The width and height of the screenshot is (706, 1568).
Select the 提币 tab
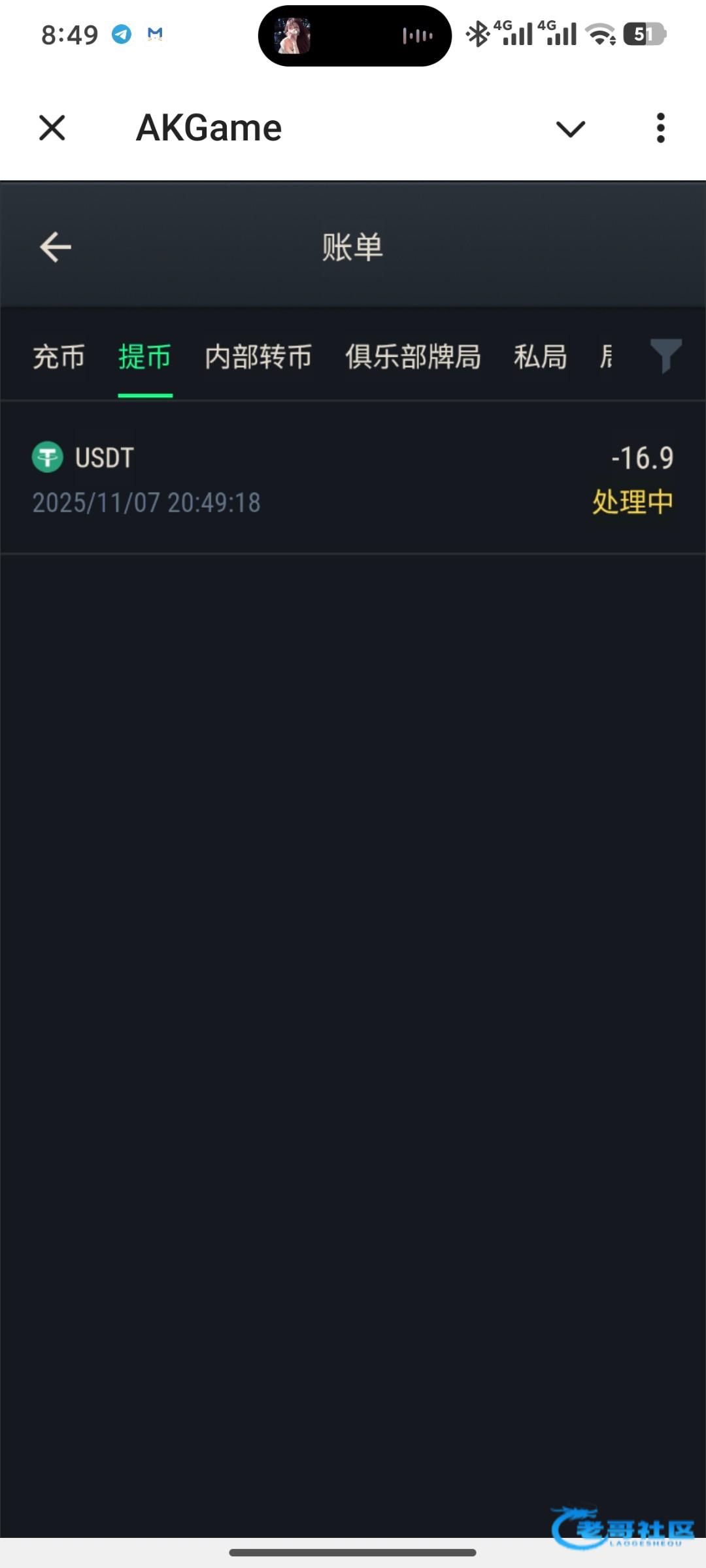pyautogui.click(x=144, y=357)
